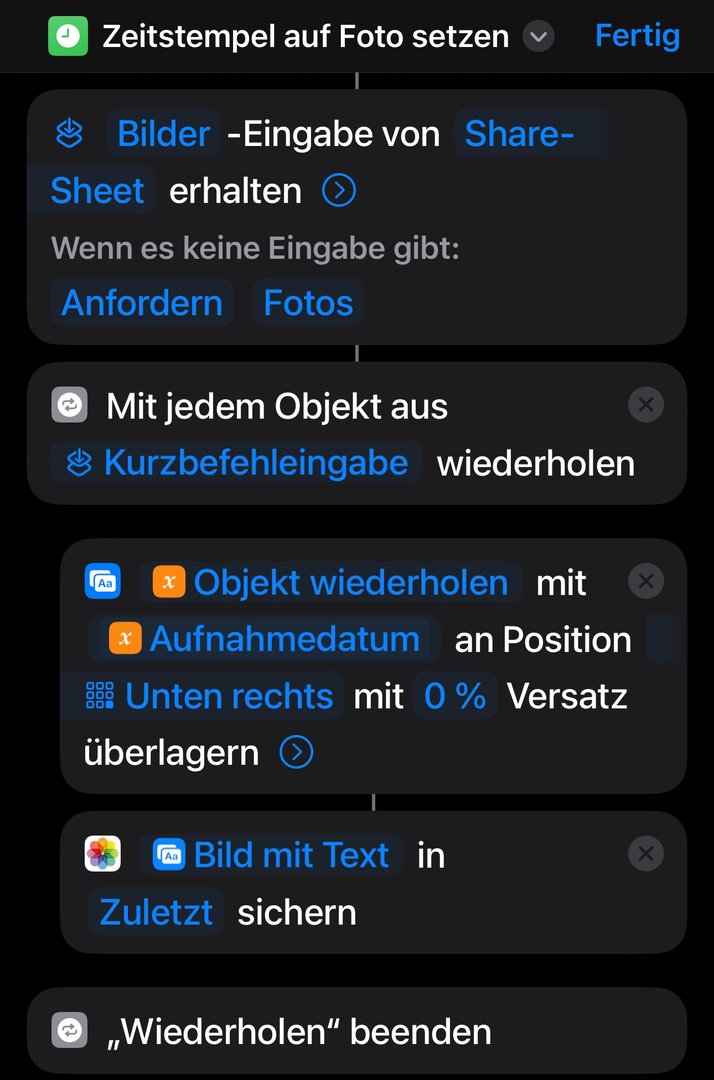714x1080 pixels.
Task: Choose a different album than Zuletzt
Action: click(x=156, y=912)
